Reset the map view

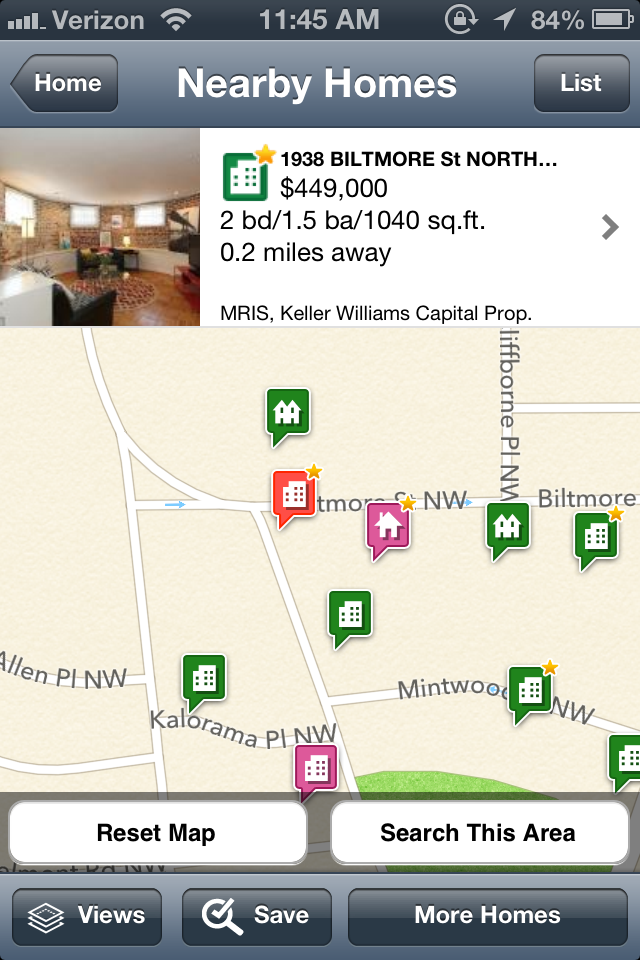(x=157, y=833)
